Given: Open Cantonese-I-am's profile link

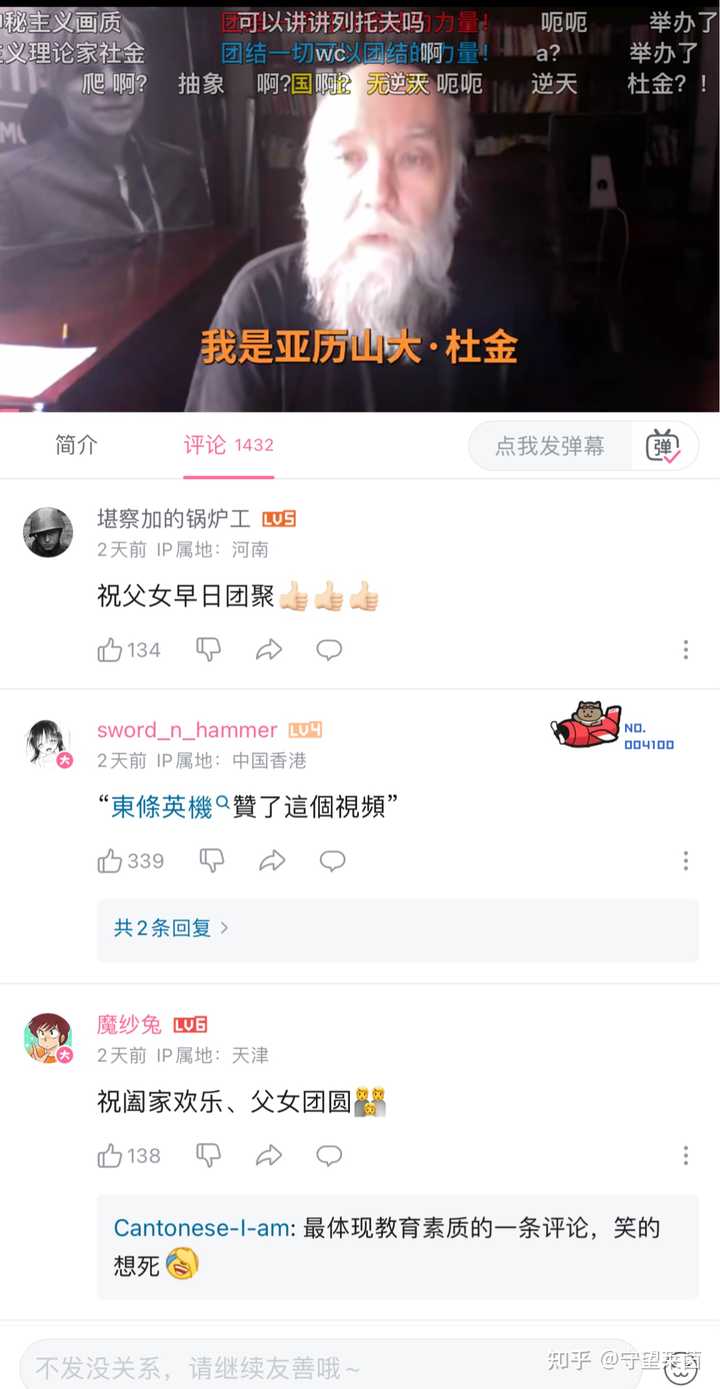Looking at the screenshot, I should (202, 1227).
